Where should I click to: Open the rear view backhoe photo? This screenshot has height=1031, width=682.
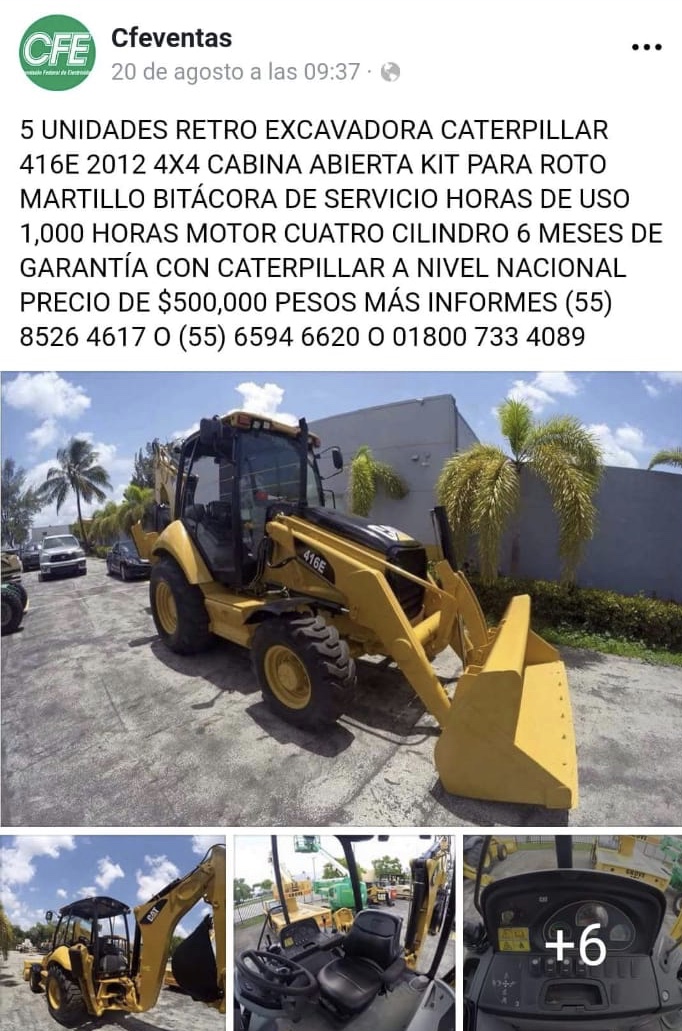112,932
